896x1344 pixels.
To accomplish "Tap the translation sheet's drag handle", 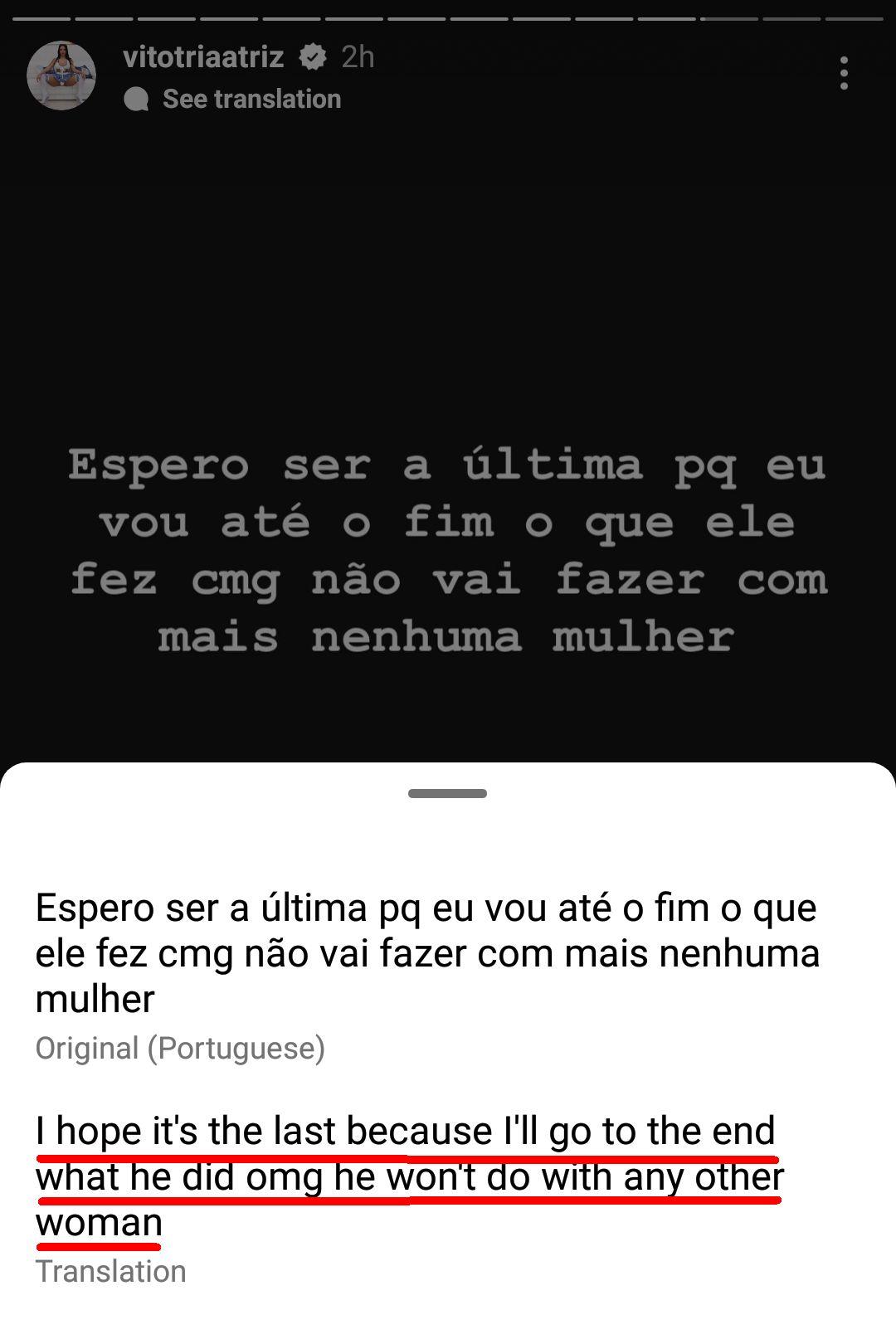I will (x=447, y=794).
